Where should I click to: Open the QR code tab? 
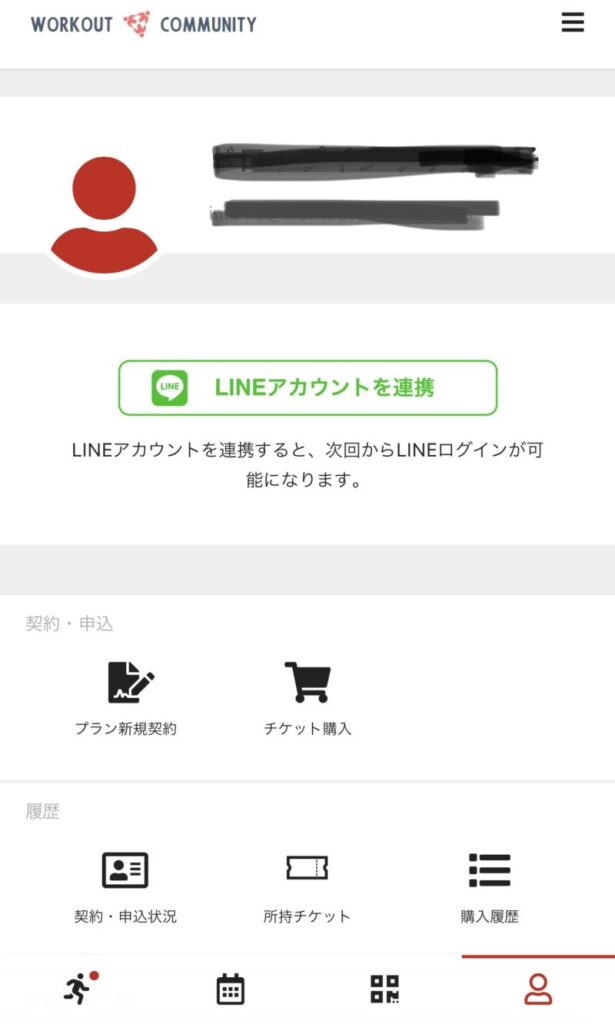click(x=385, y=989)
